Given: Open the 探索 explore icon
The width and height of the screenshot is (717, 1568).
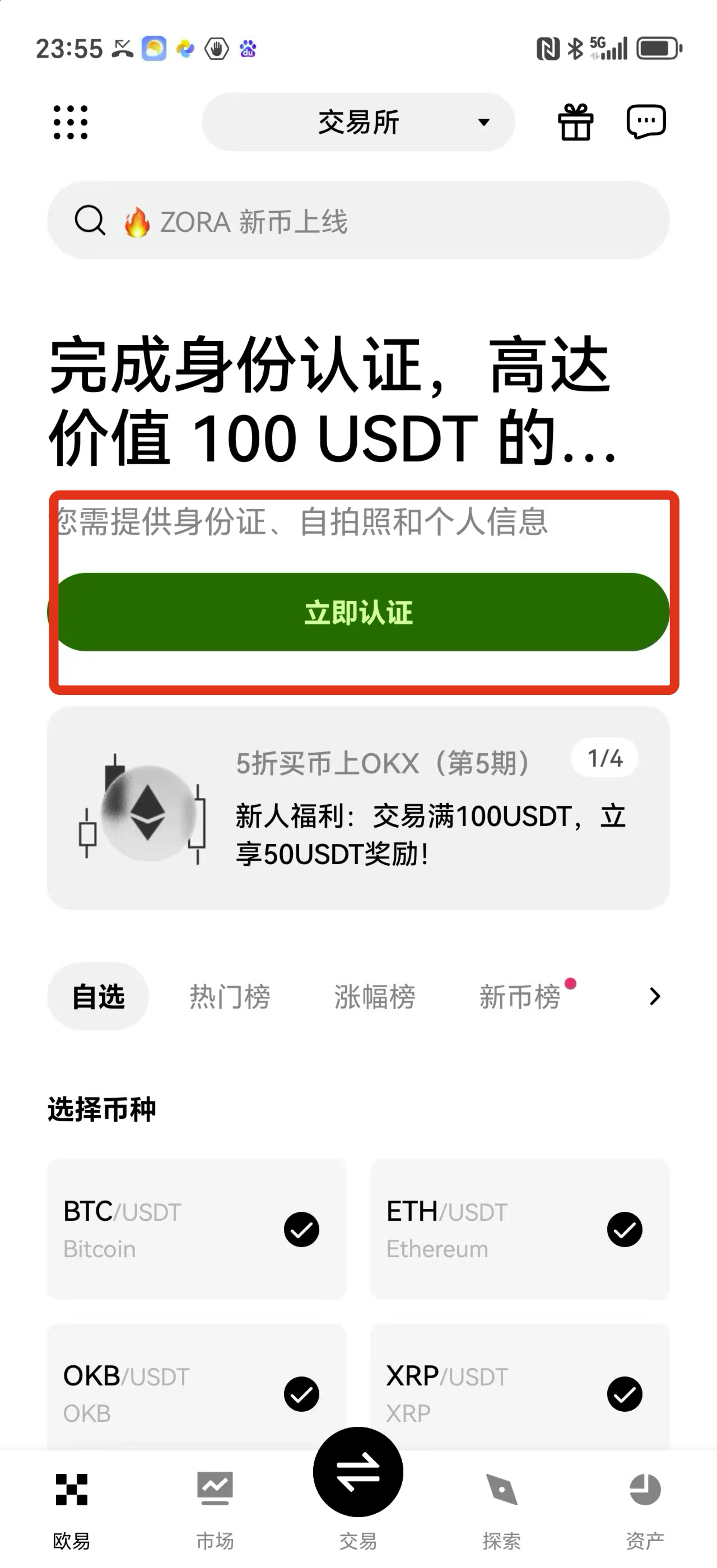Looking at the screenshot, I should pyautogui.click(x=502, y=1488).
